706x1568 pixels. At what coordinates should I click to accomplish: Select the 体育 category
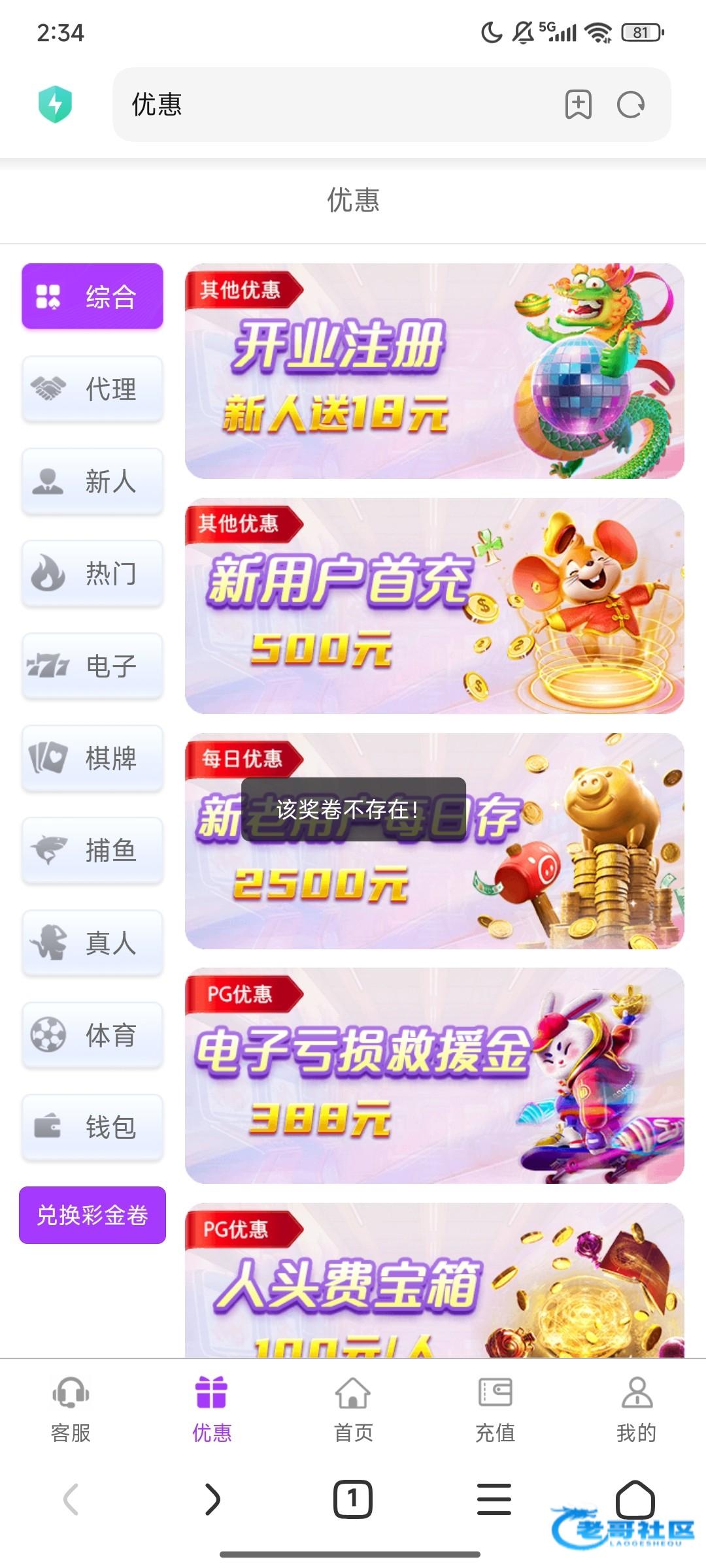(92, 1036)
